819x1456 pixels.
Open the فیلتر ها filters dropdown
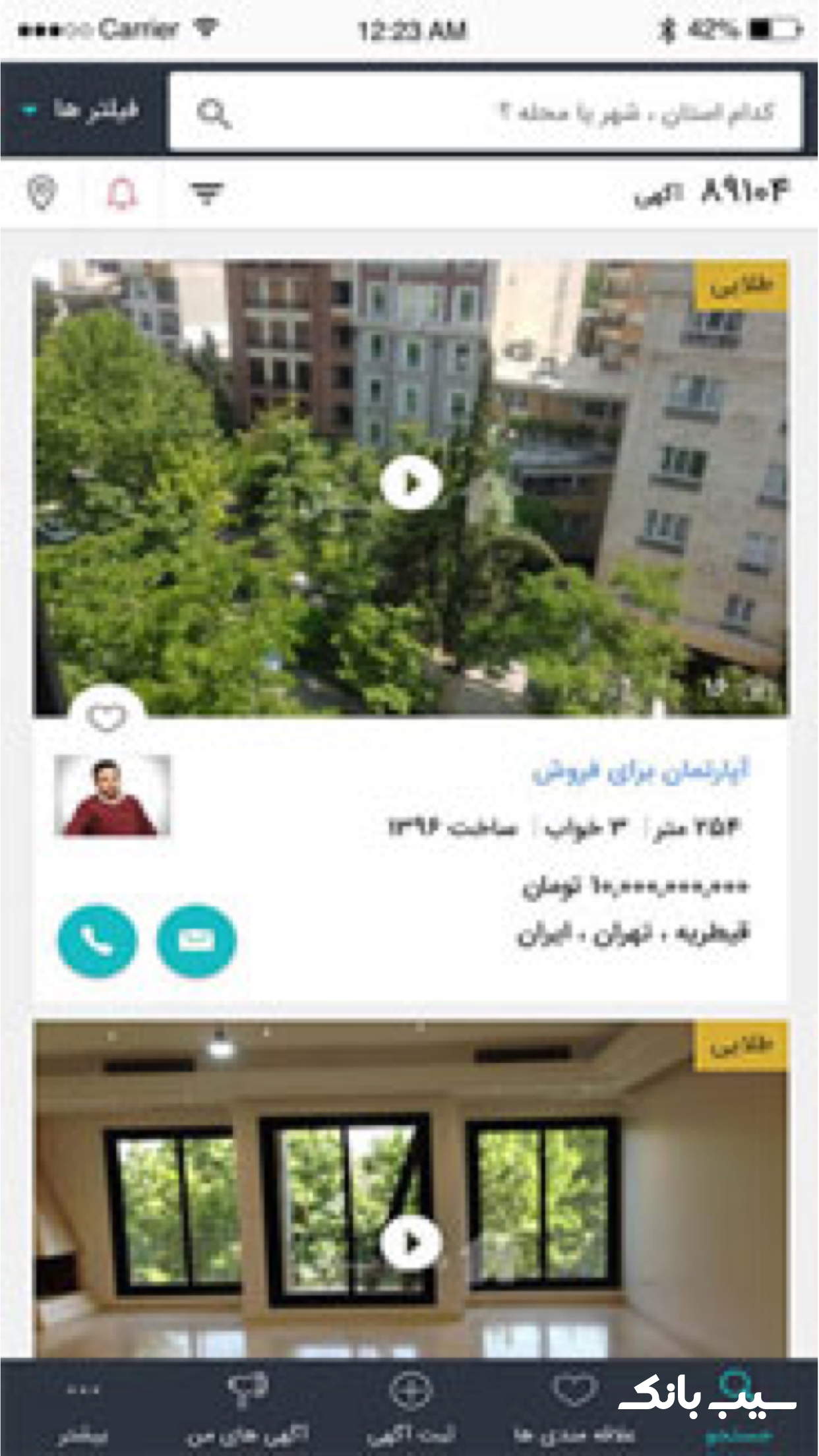pyautogui.click(x=82, y=110)
